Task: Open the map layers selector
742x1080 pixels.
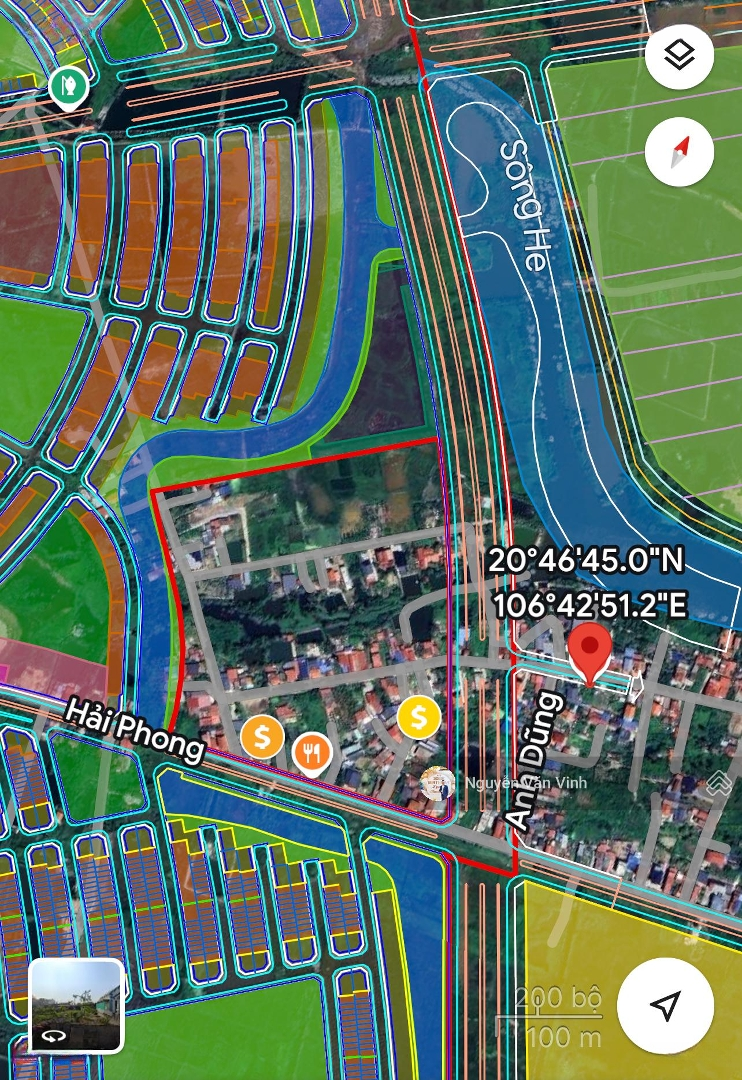Action: tap(680, 57)
